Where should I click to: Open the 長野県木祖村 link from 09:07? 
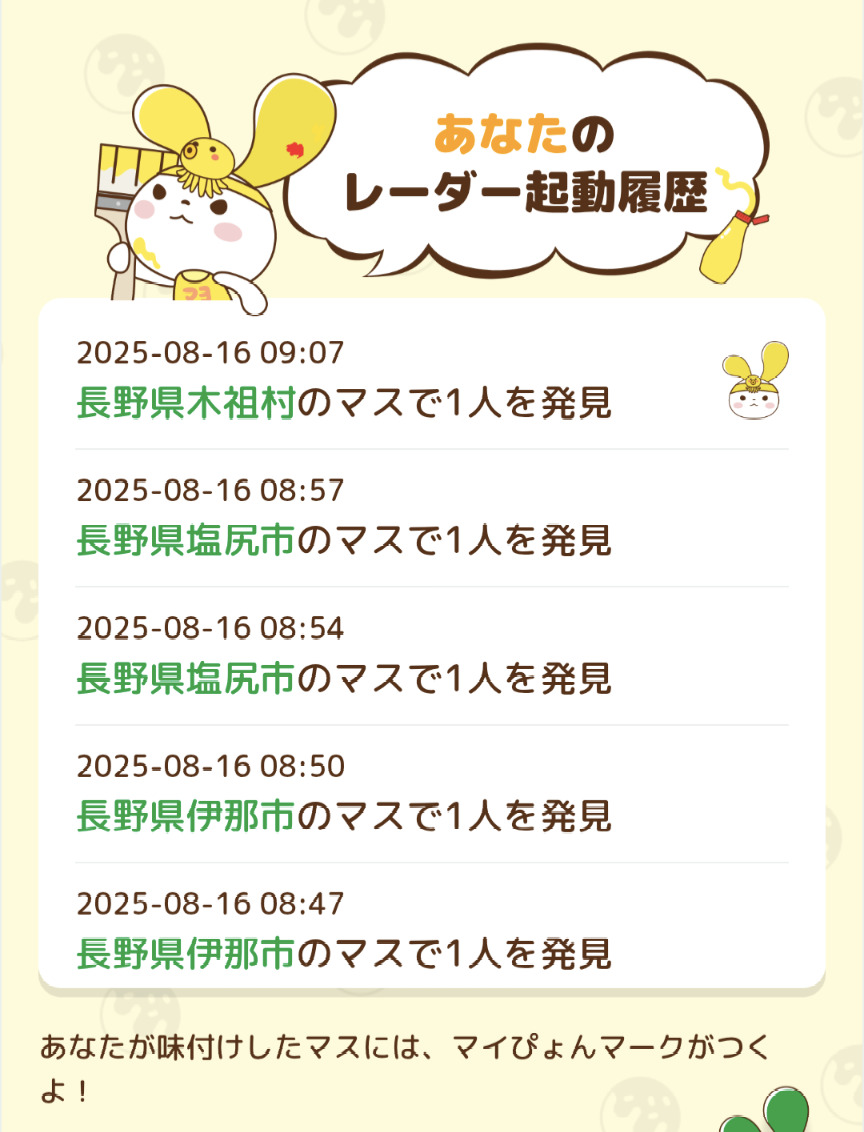tap(186, 403)
